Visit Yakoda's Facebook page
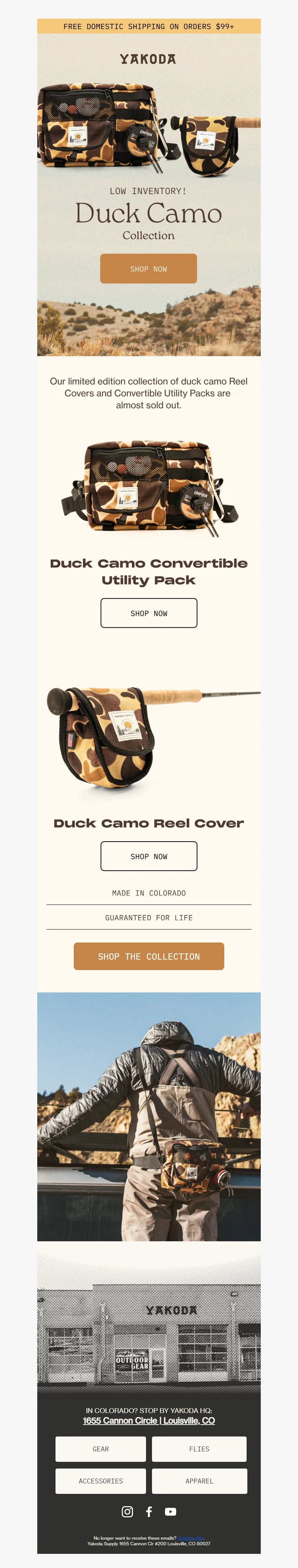298x1568 pixels. [x=149, y=1511]
